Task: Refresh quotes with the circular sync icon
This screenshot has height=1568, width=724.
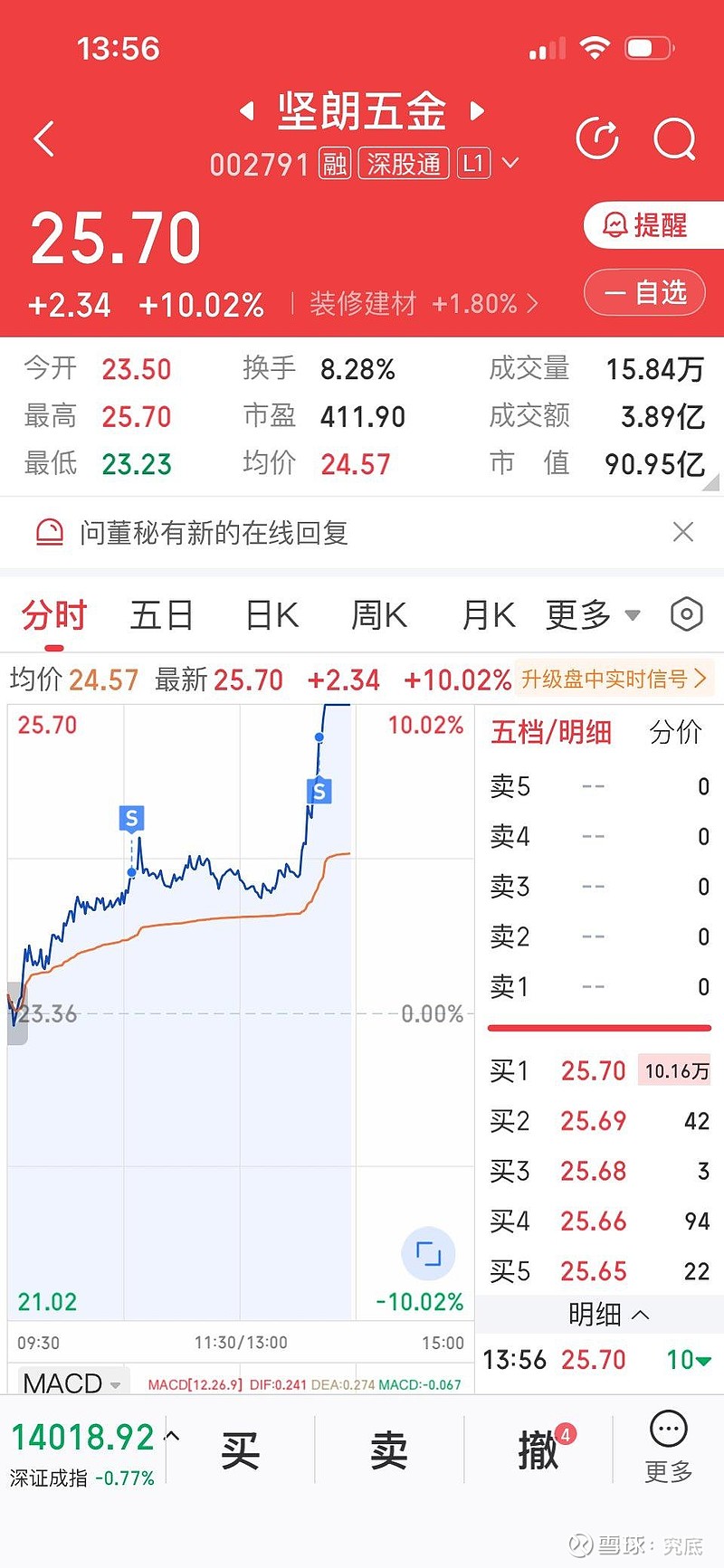Action: click(597, 140)
